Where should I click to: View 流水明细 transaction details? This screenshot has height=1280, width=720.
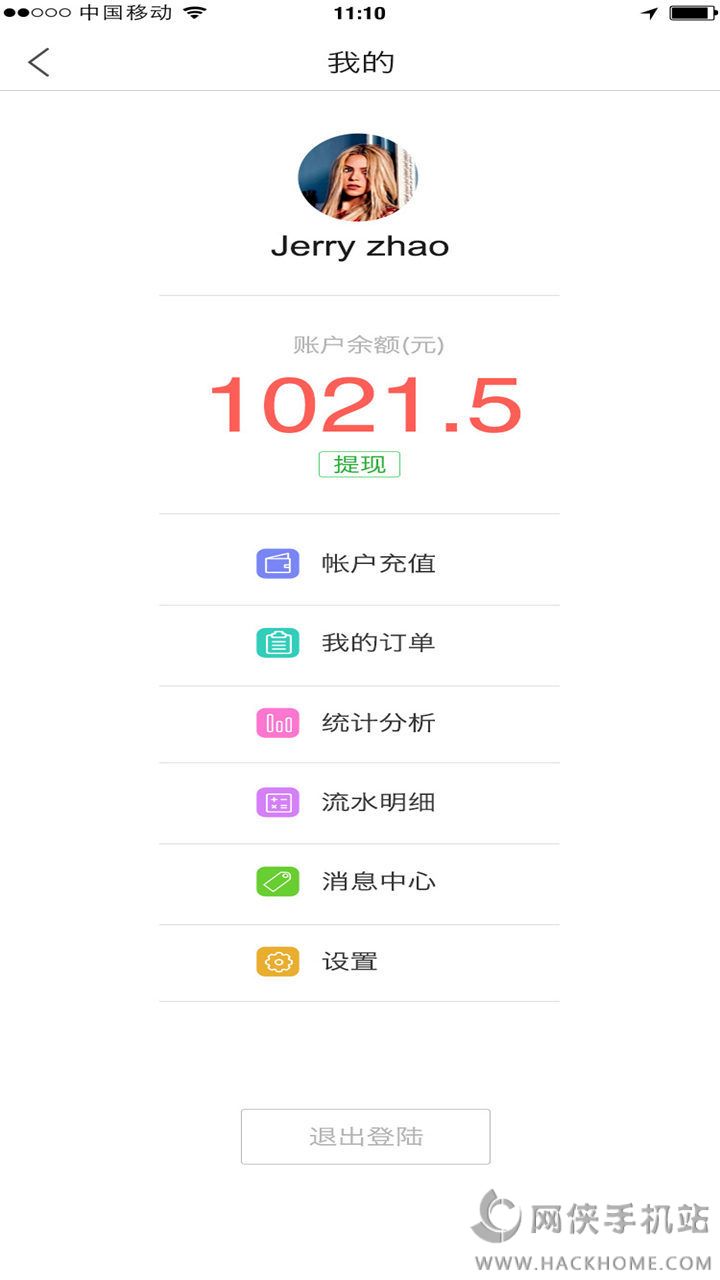358,802
